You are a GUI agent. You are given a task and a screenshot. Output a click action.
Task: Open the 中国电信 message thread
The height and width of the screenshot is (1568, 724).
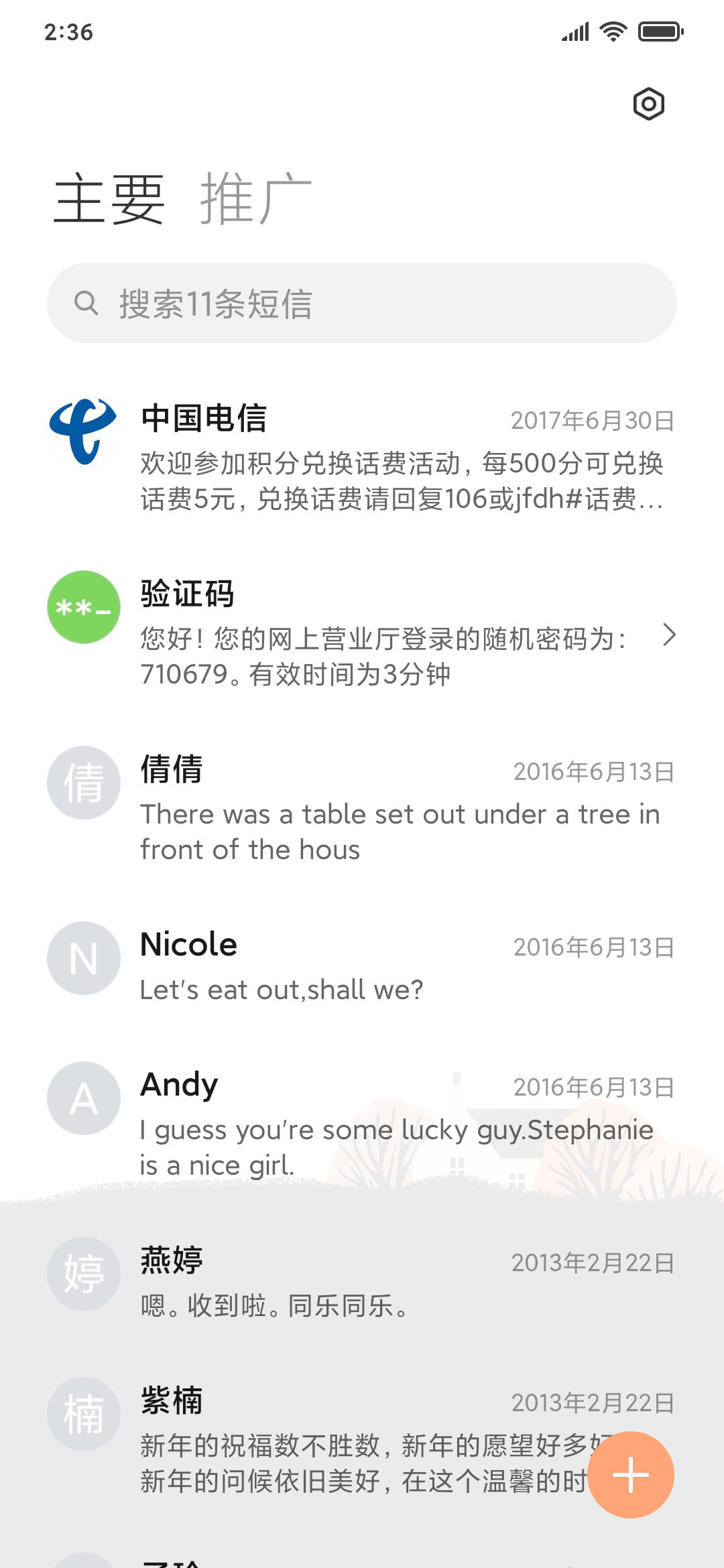(x=362, y=457)
